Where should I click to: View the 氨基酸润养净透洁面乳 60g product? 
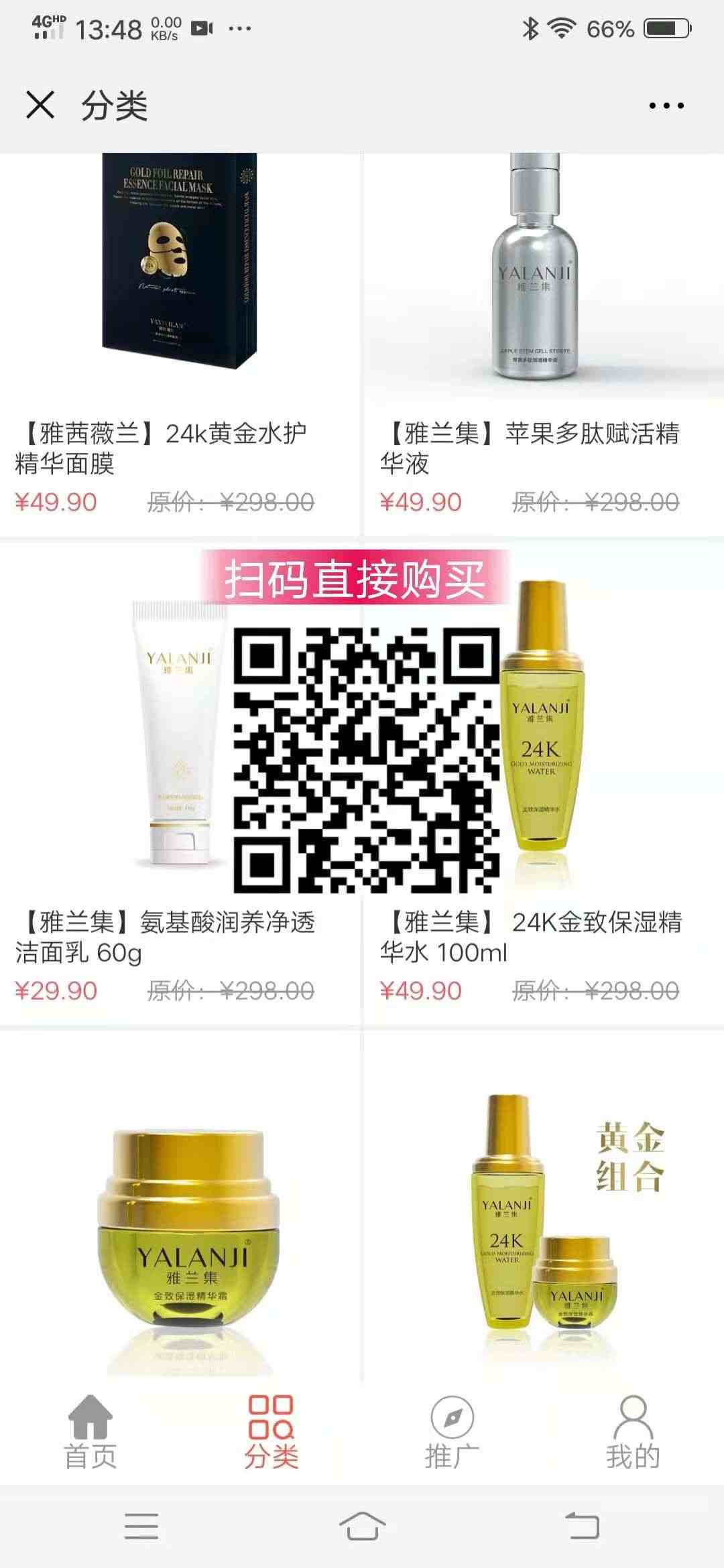pos(180,783)
